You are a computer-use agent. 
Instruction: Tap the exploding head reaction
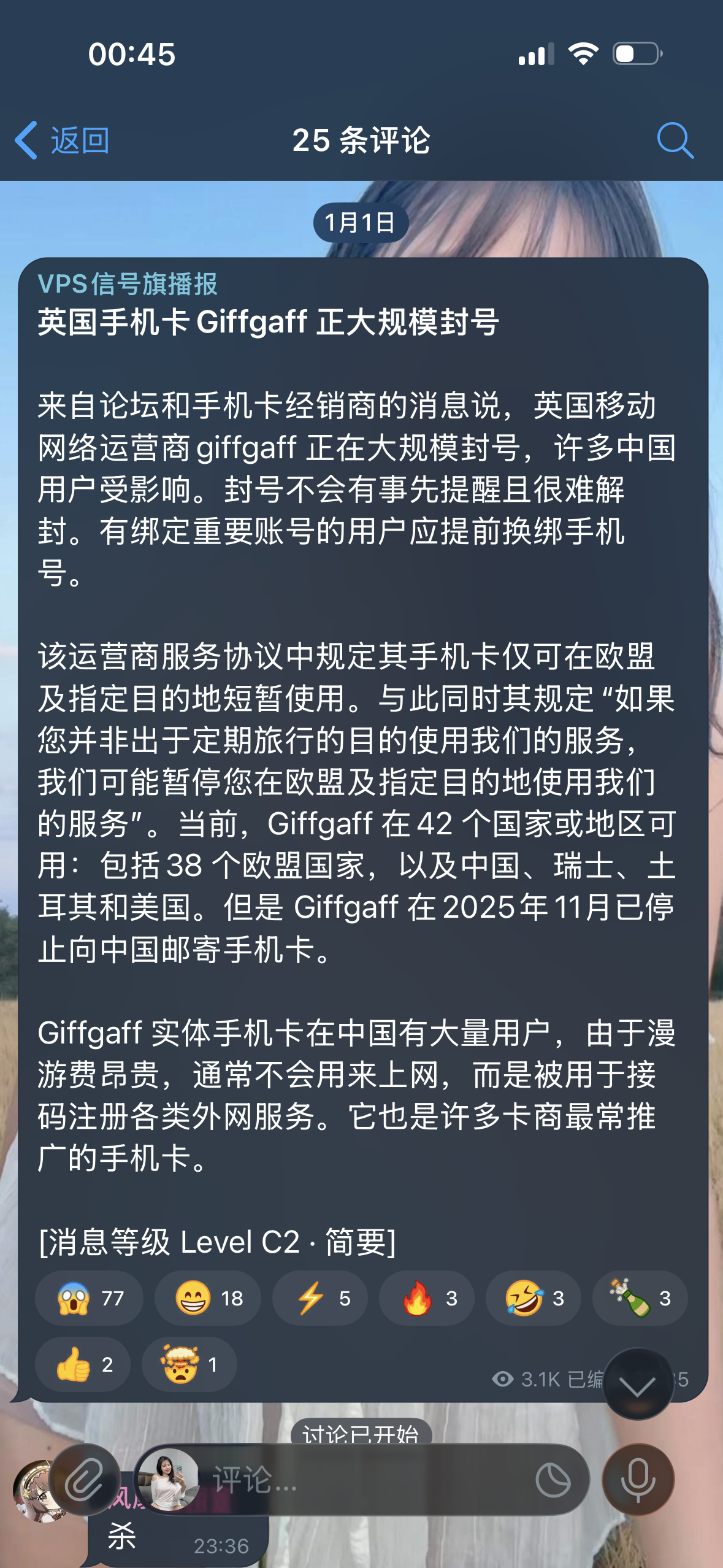(x=189, y=1364)
